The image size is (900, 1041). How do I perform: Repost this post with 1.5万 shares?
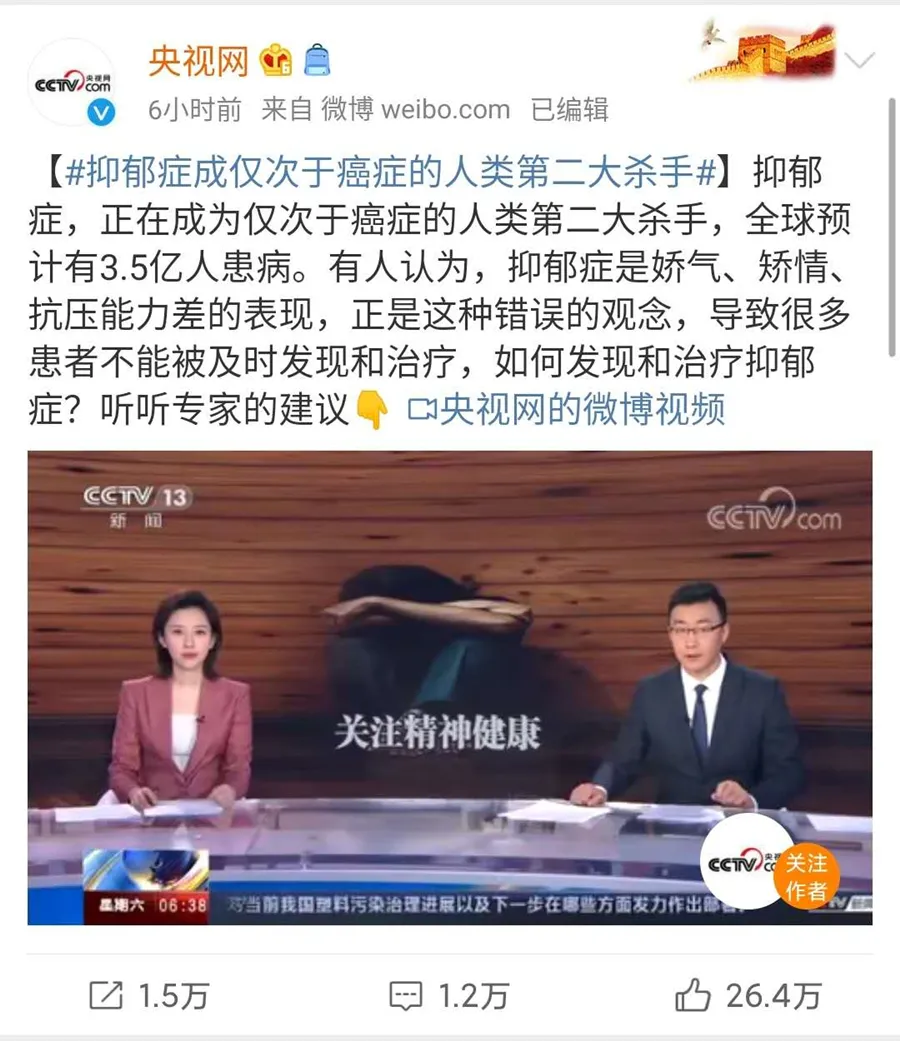pyautogui.click(x=150, y=995)
